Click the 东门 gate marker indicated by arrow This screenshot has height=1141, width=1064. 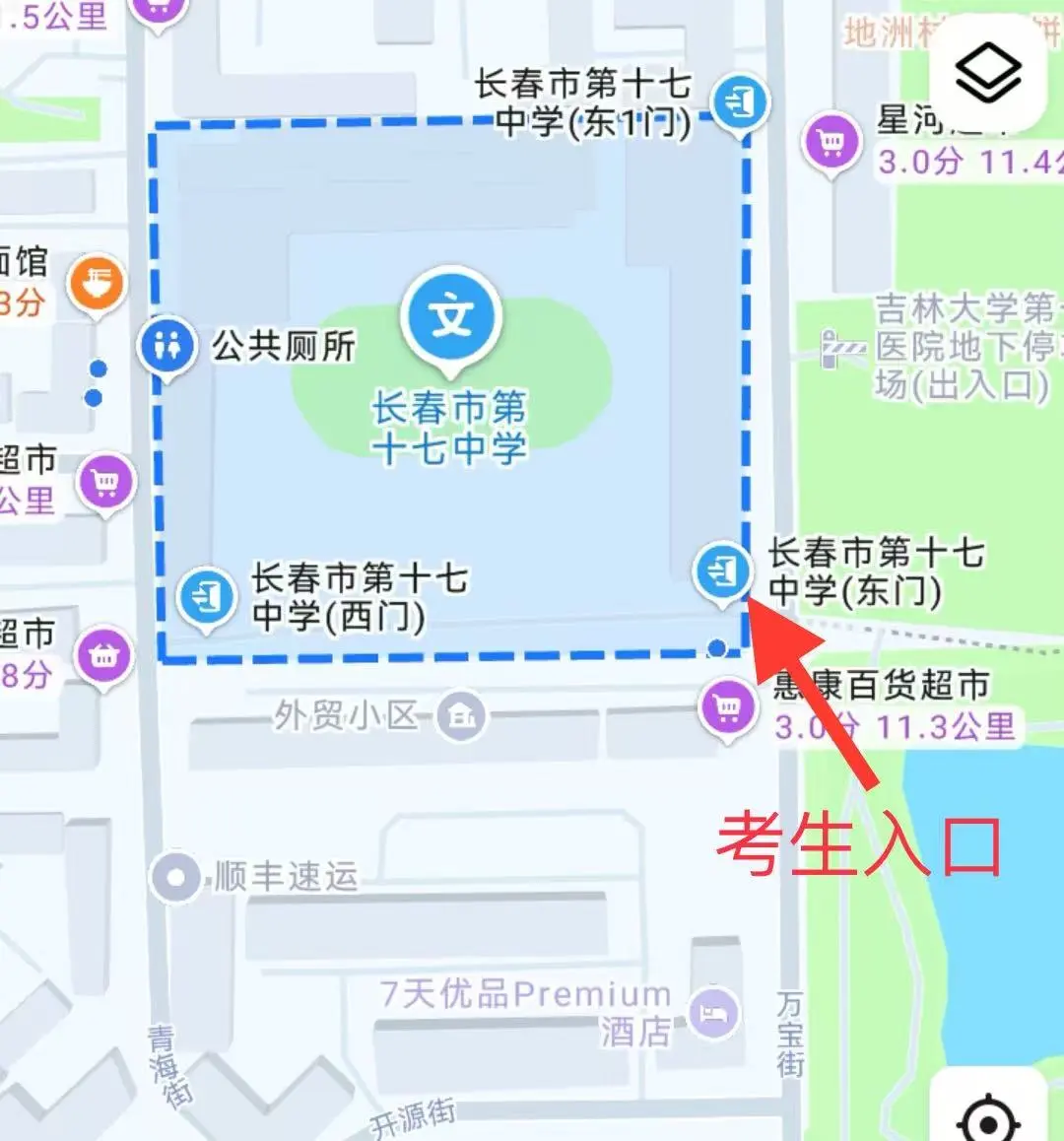click(723, 570)
